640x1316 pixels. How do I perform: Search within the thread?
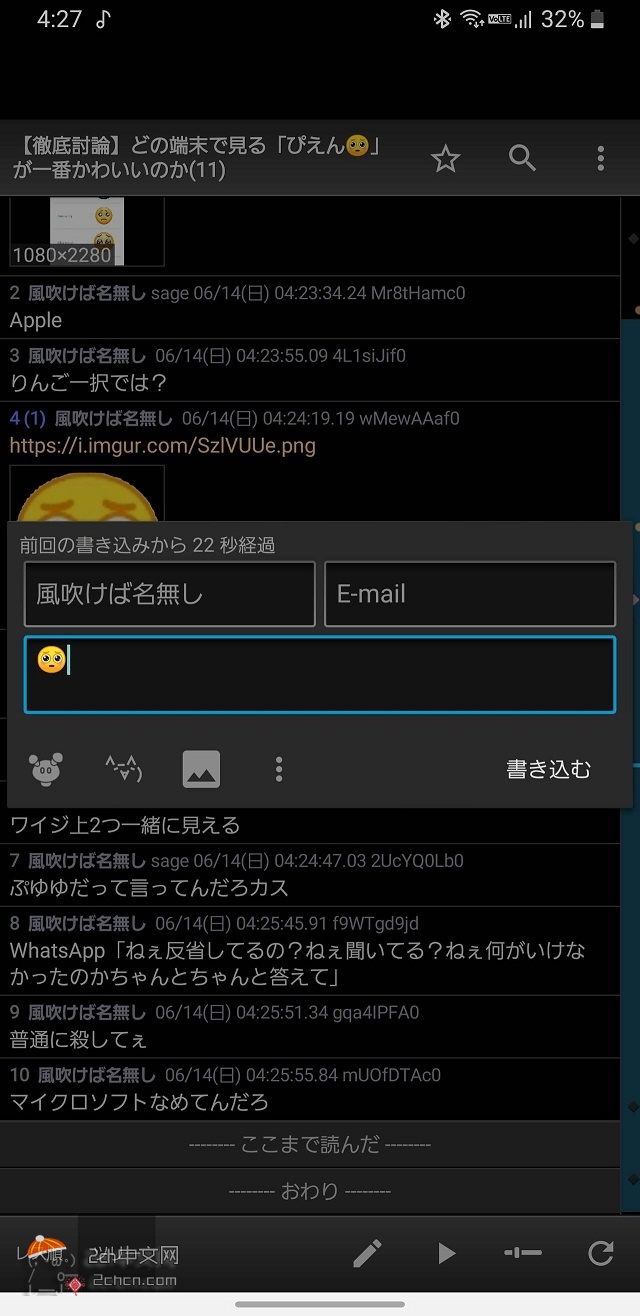coord(522,158)
